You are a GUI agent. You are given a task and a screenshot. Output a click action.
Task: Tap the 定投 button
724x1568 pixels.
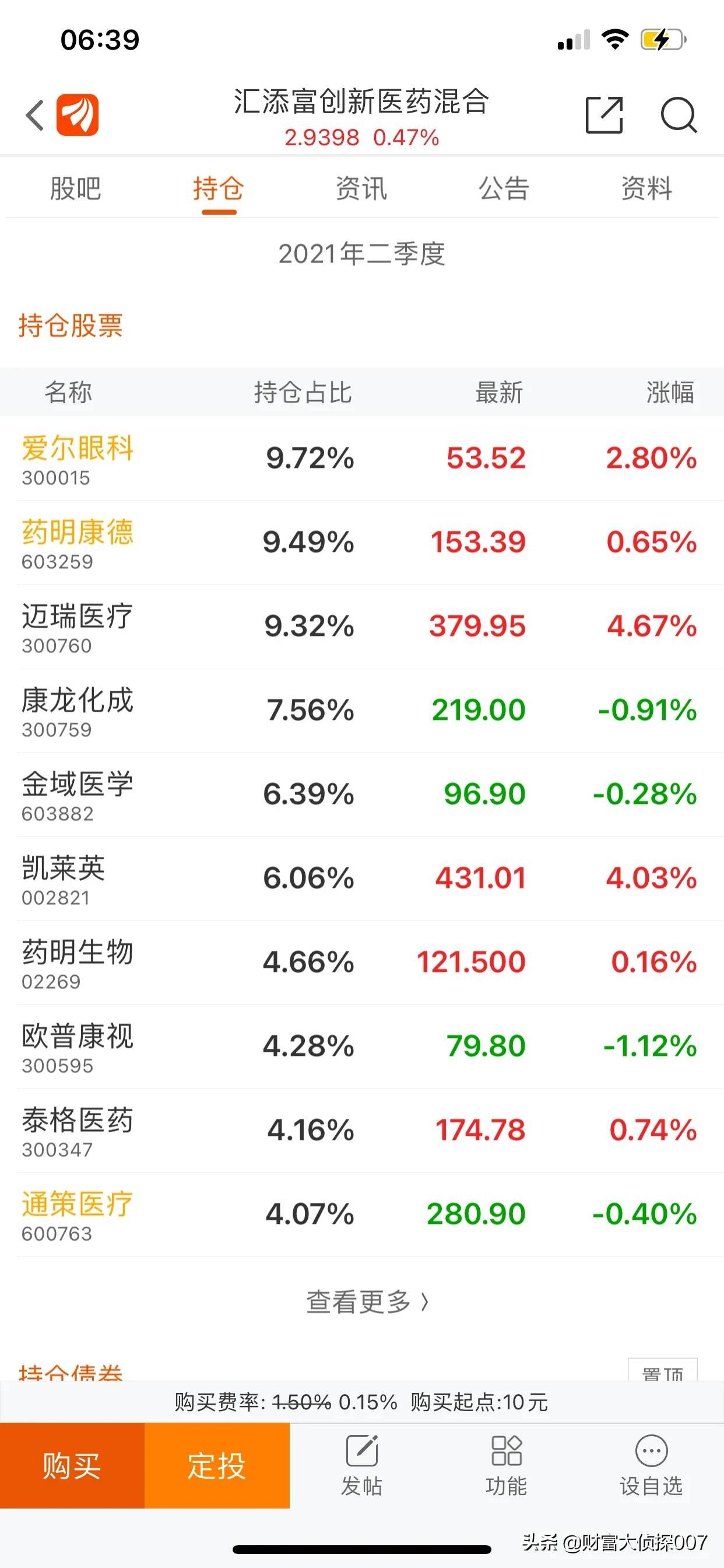[x=217, y=1465]
